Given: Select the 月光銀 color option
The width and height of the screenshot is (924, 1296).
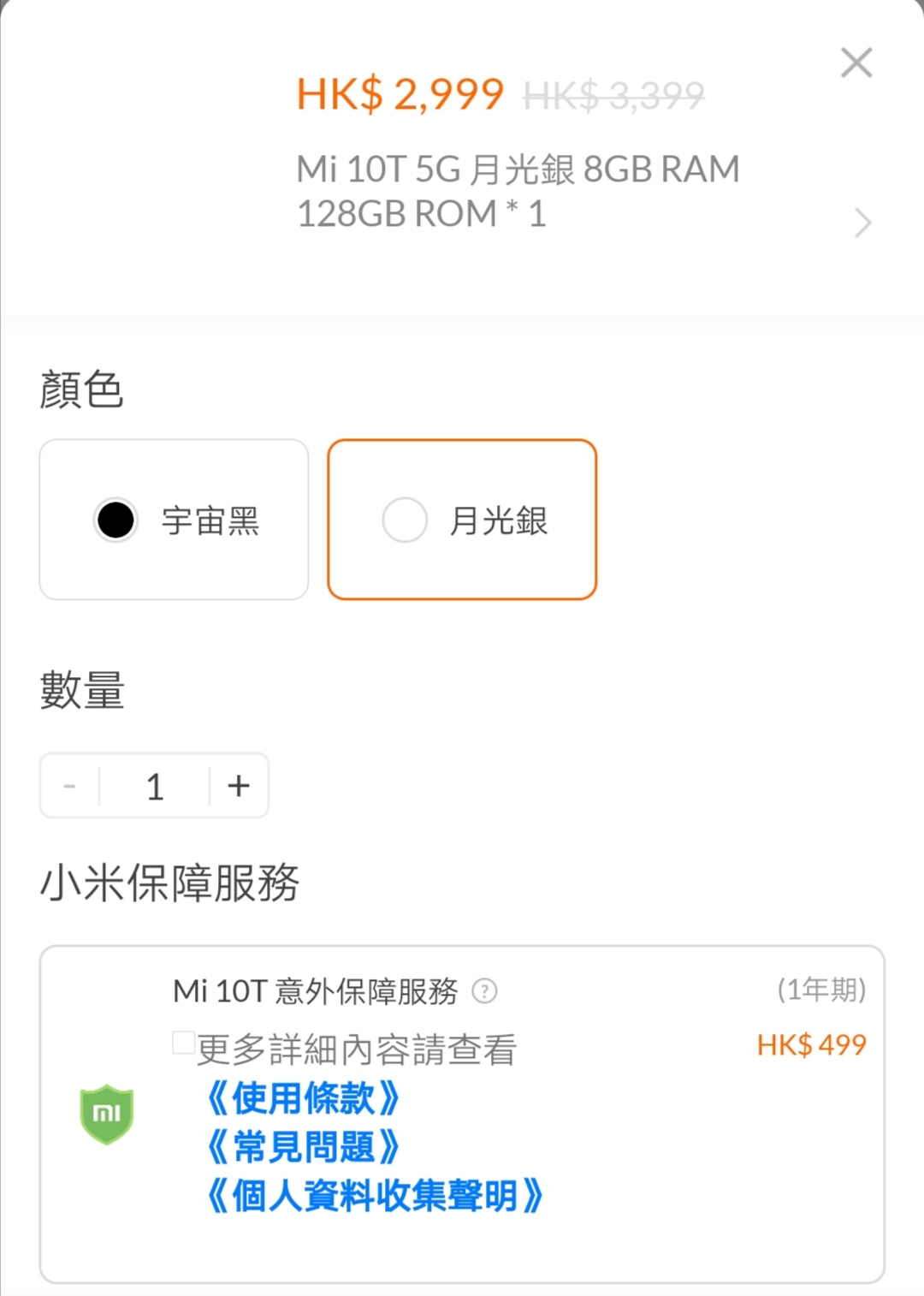Looking at the screenshot, I should (461, 520).
